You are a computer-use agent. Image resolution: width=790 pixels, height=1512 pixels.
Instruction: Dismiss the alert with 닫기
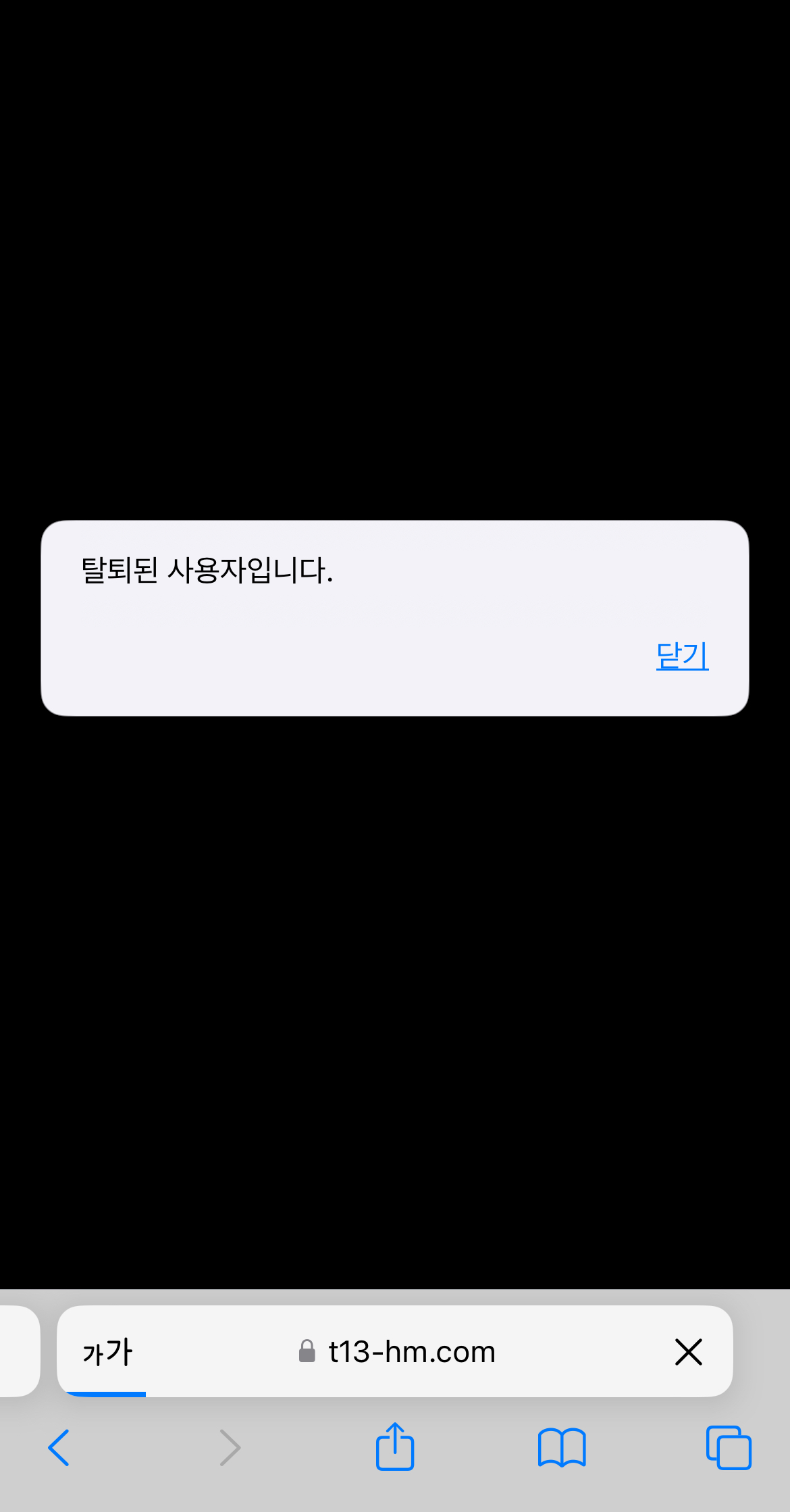click(x=682, y=655)
